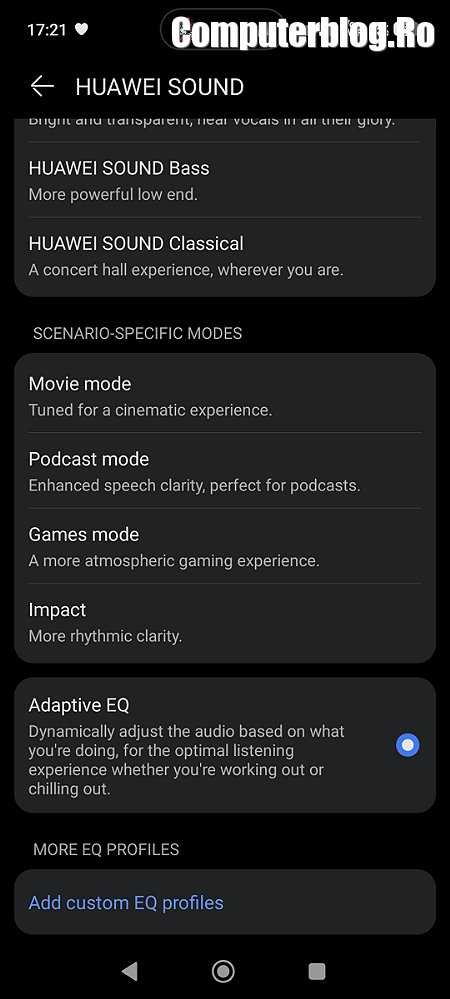Enable Games mode

[x=225, y=546]
